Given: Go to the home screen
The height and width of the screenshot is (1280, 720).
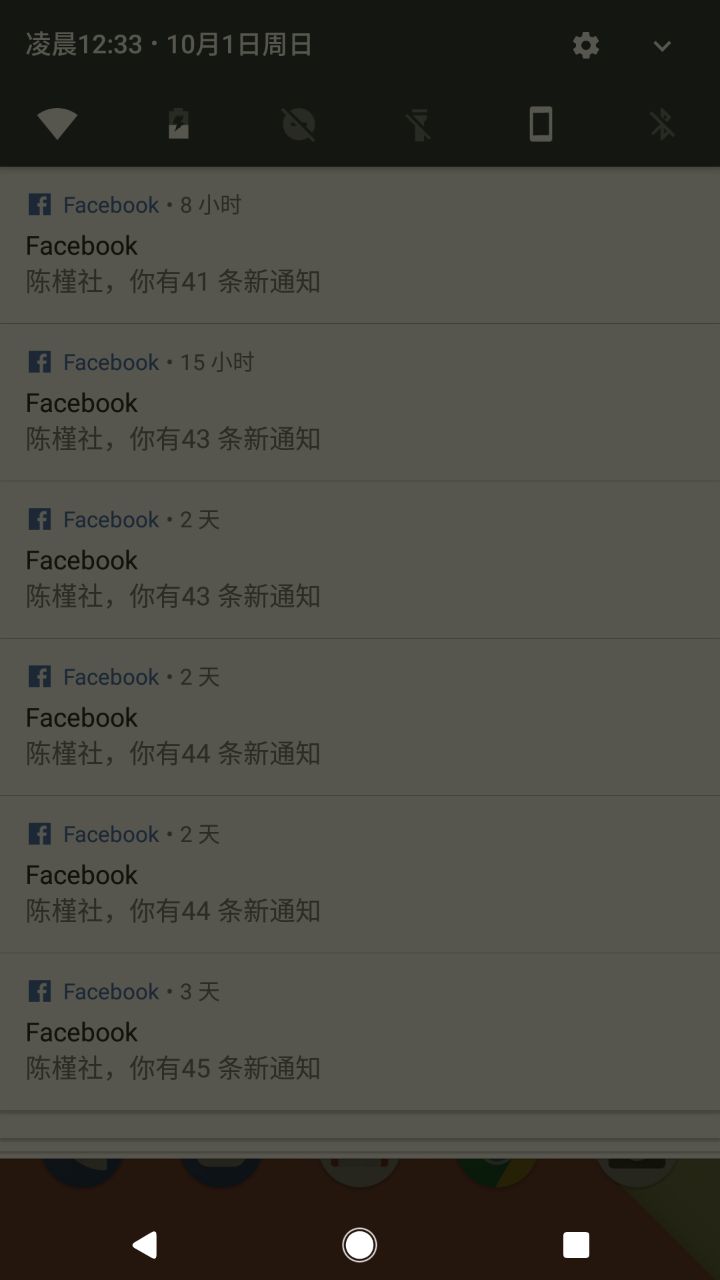Looking at the screenshot, I should tap(360, 1244).
